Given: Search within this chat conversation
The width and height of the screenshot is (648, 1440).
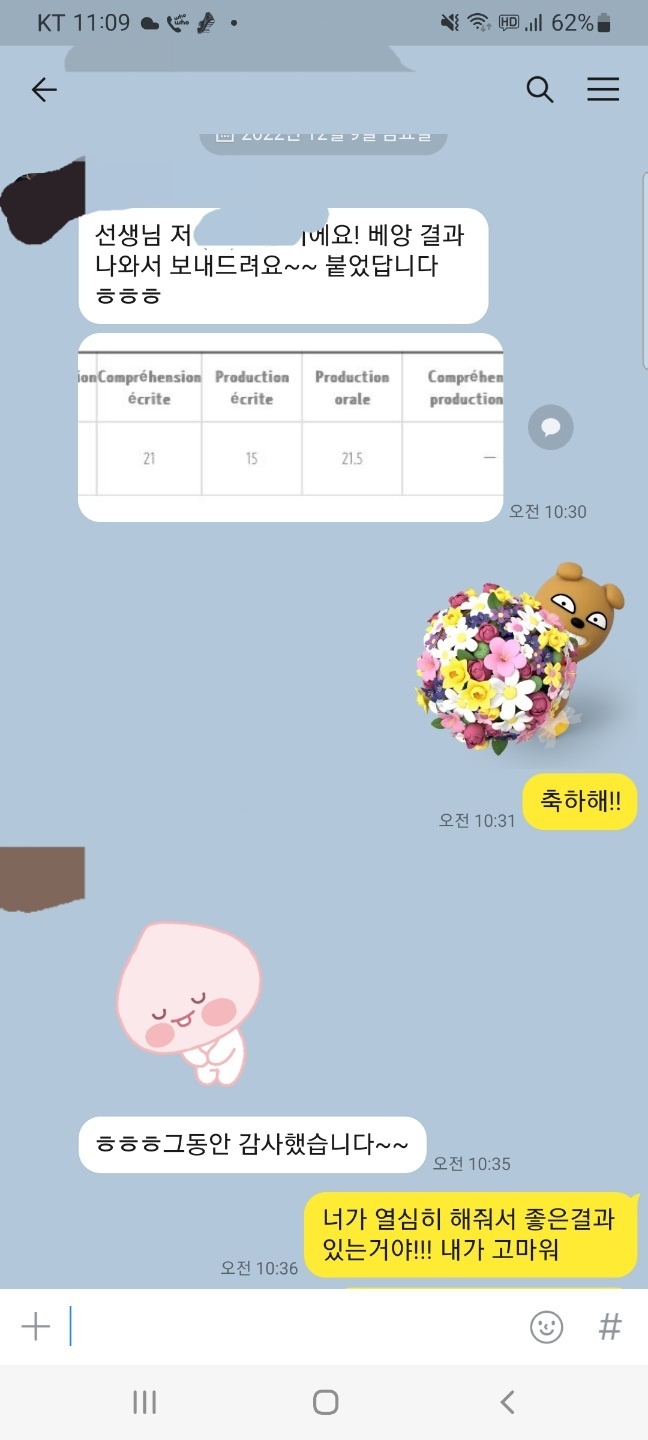Looking at the screenshot, I should (x=540, y=90).
